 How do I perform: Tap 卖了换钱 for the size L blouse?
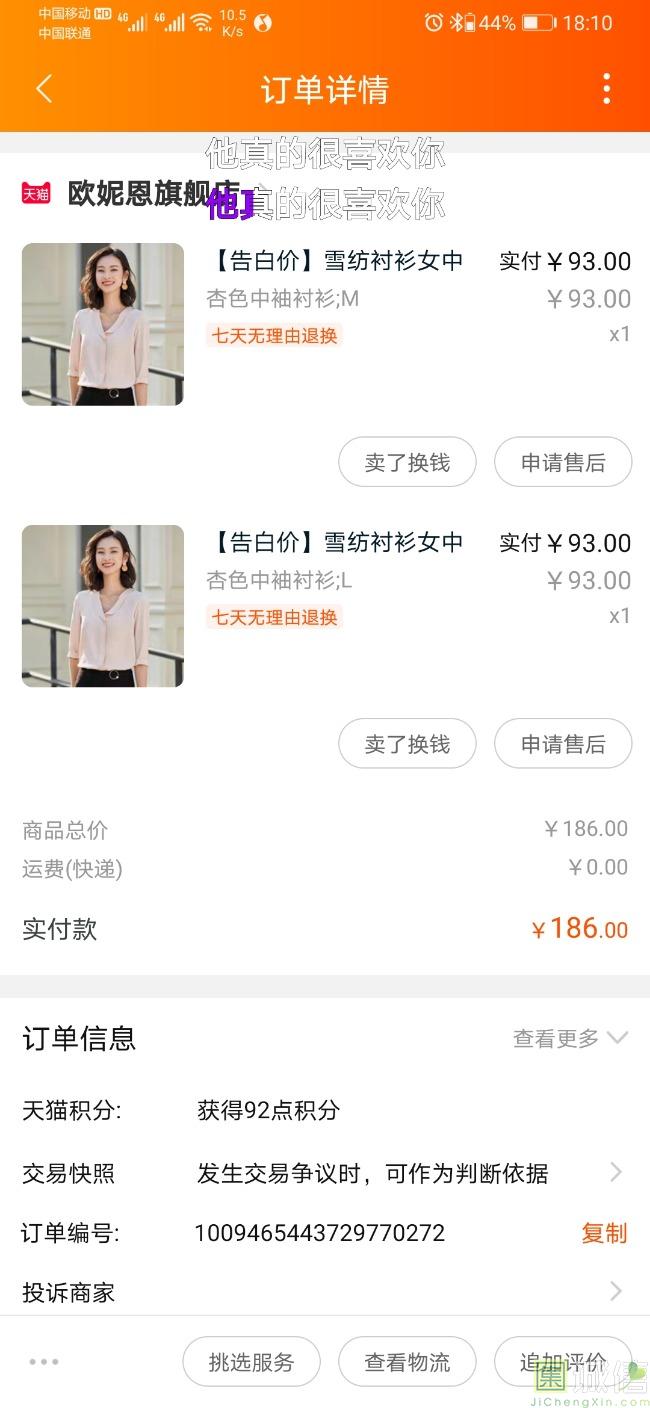point(407,744)
